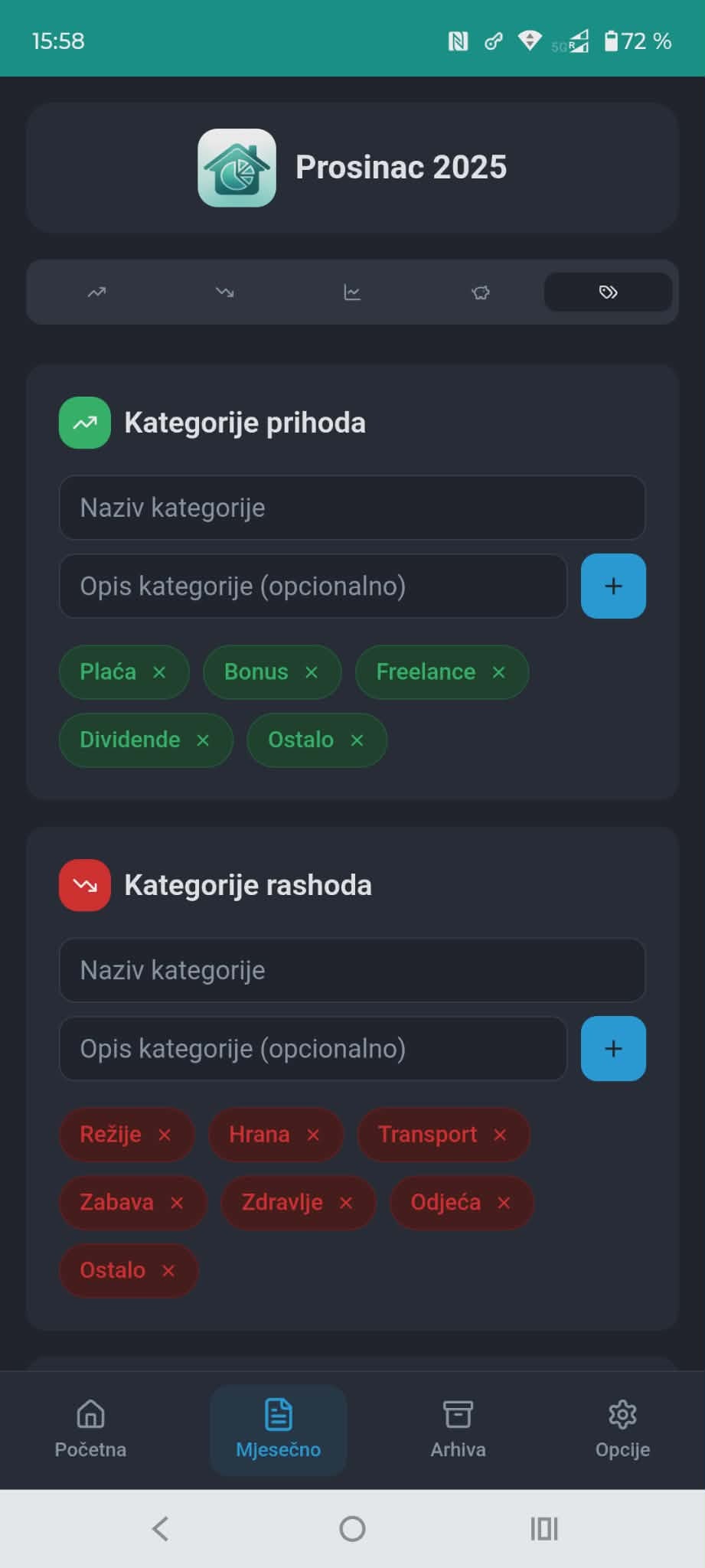Switch to the income trend-up tab
This screenshot has width=705, height=1568.
click(x=96, y=292)
